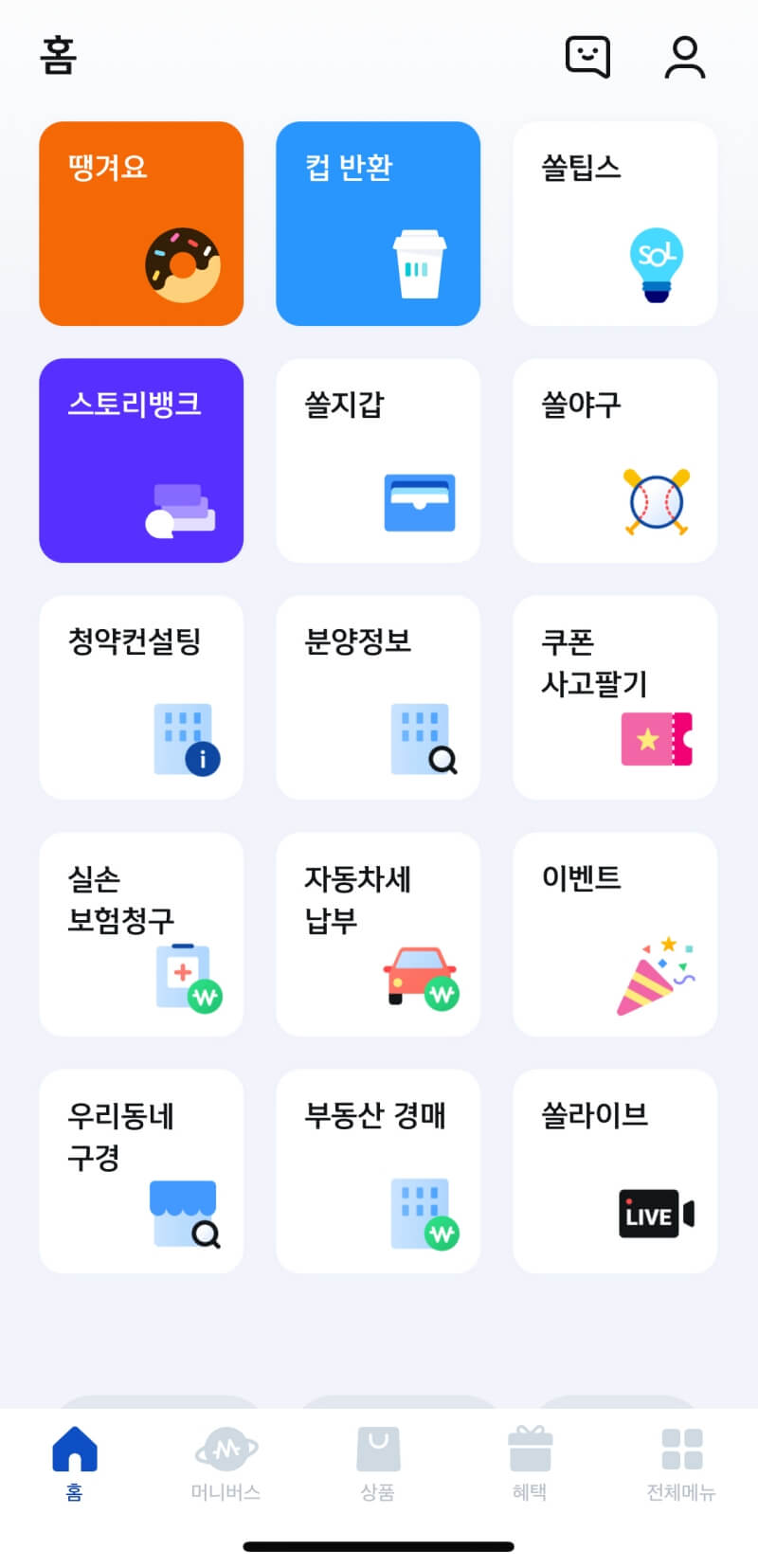
Task: Open the 스토리뱅크 story bank
Action: (x=140, y=460)
